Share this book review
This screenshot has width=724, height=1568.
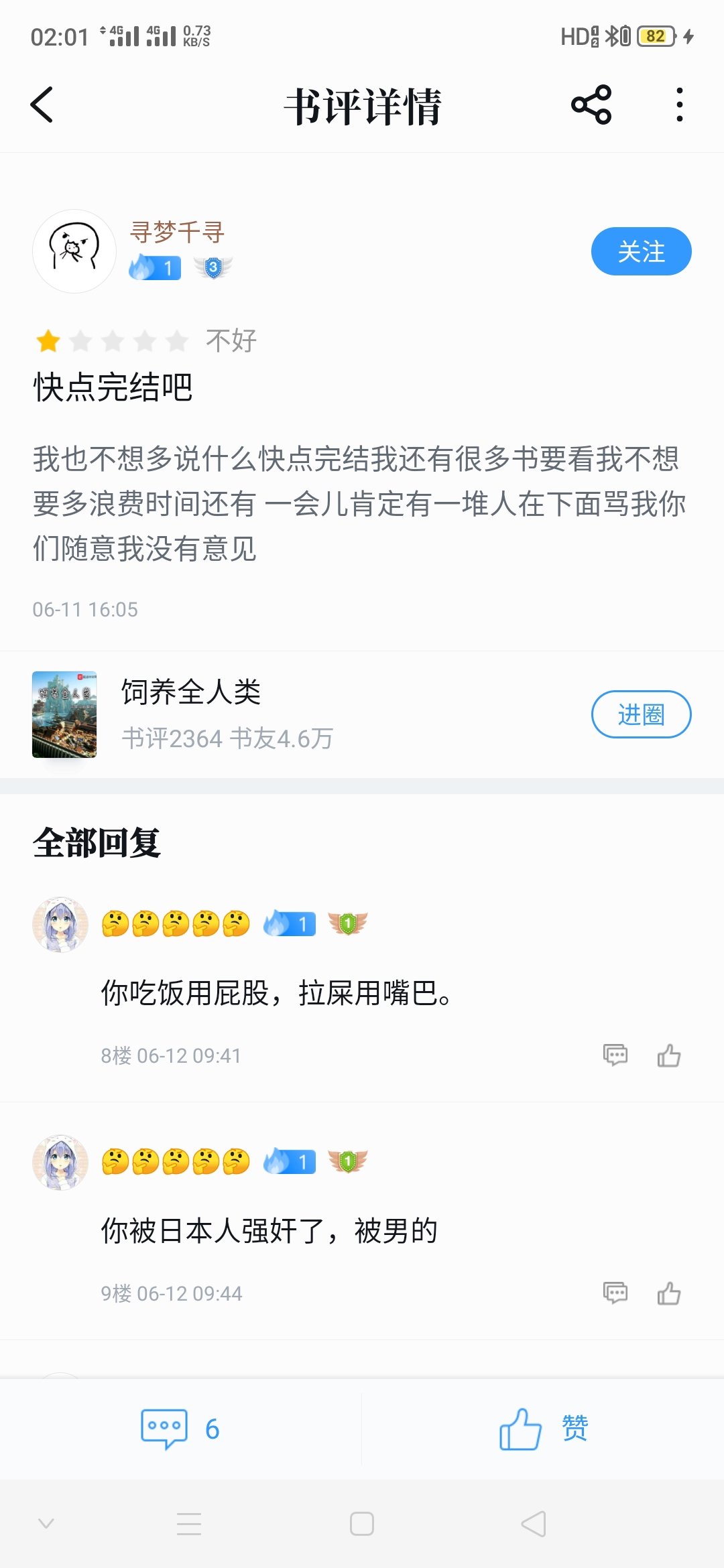click(x=591, y=105)
